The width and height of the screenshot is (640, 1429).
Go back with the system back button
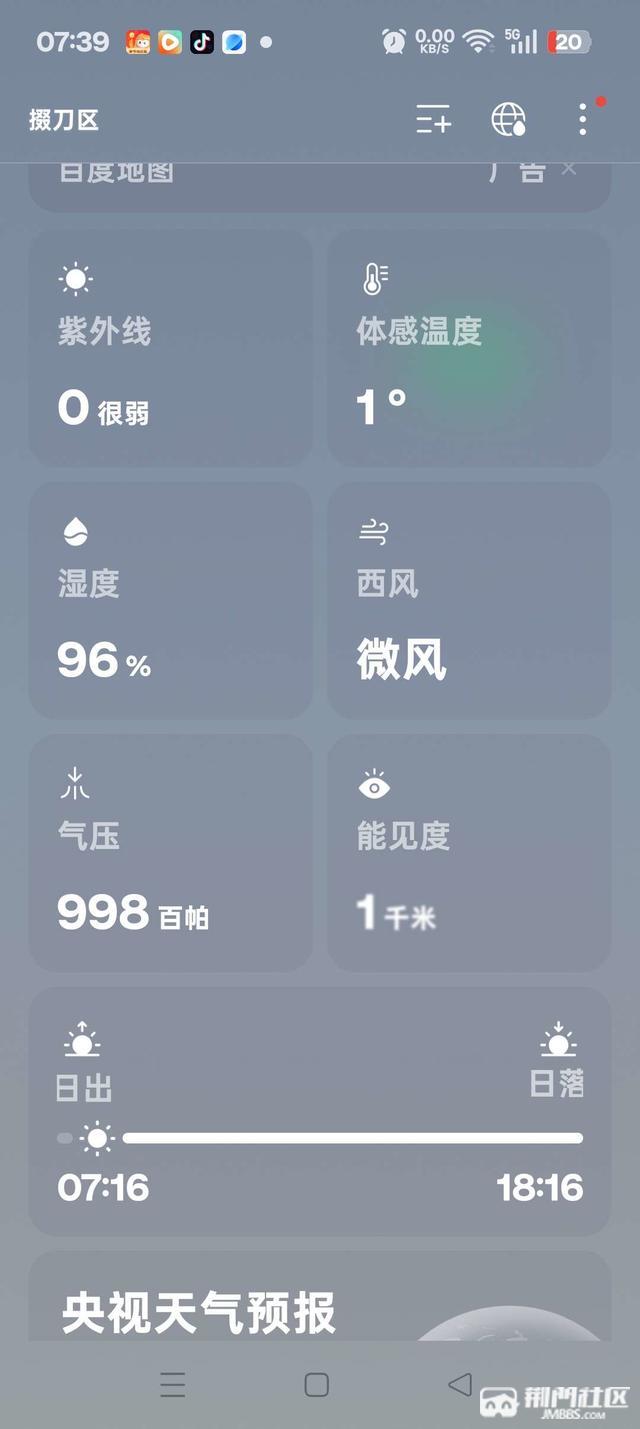[x=460, y=1384]
